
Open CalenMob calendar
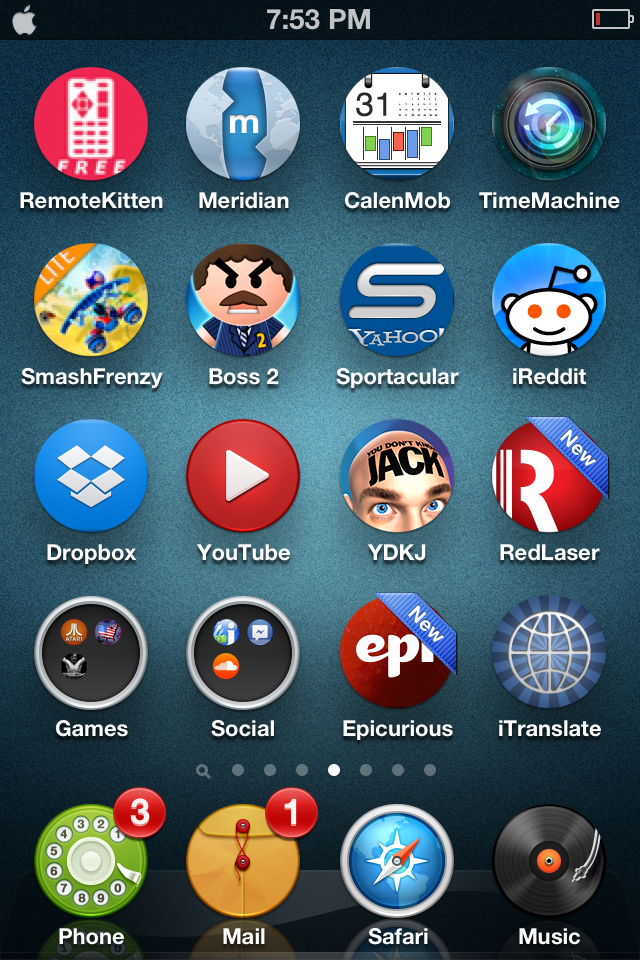tap(396, 124)
